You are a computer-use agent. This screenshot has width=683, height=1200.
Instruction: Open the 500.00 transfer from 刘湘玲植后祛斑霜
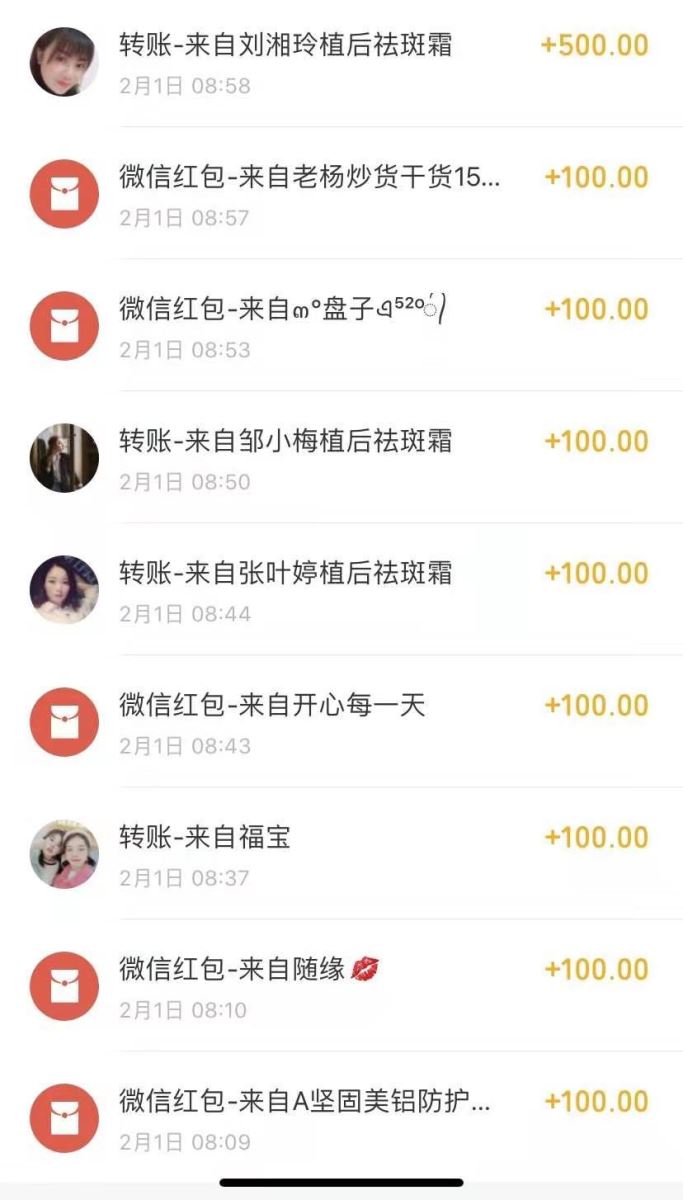[340, 62]
